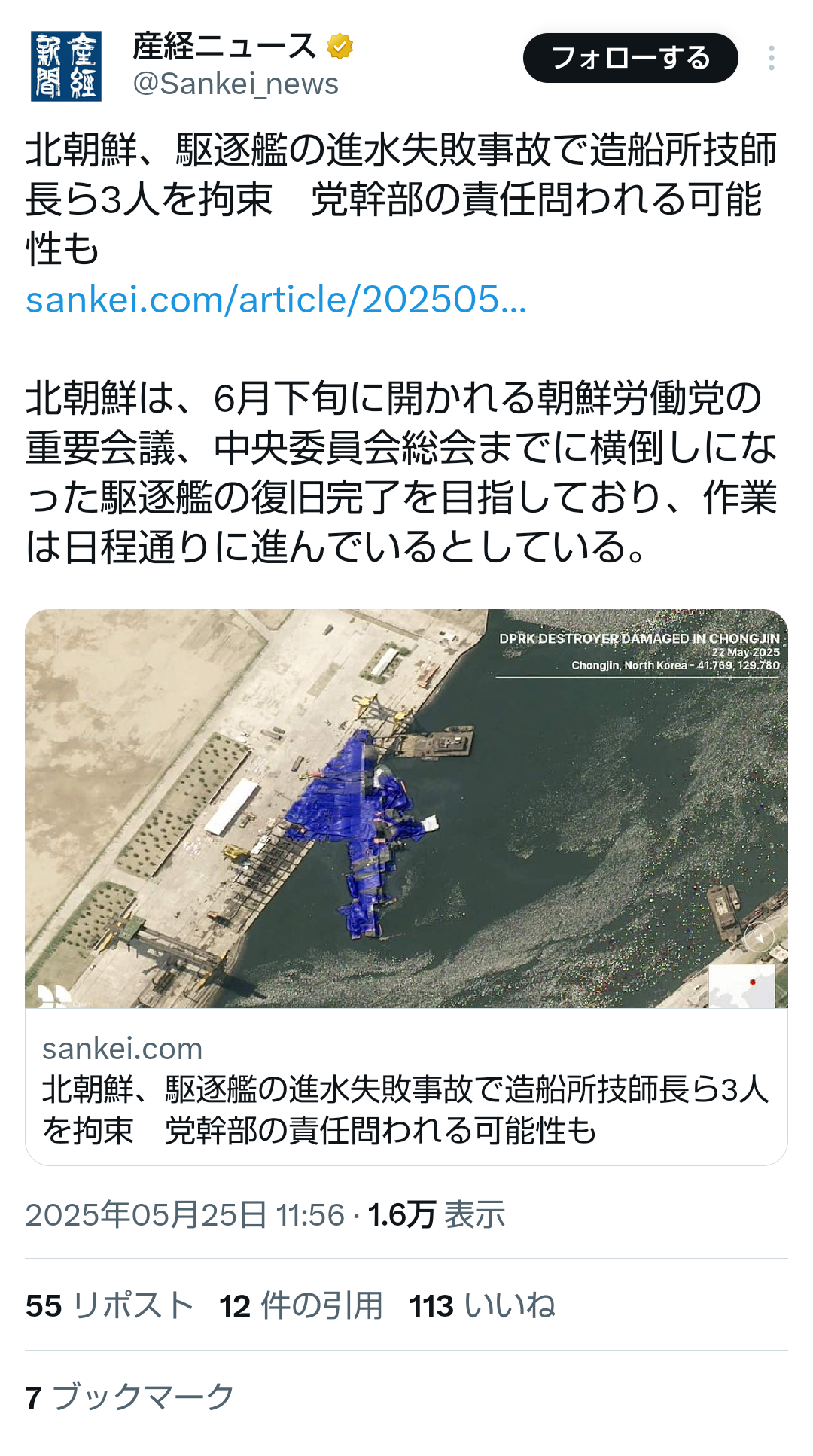Open the @Sankei_news account name
The width and height of the screenshot is (813, 1456).
[x=236, y=84]
